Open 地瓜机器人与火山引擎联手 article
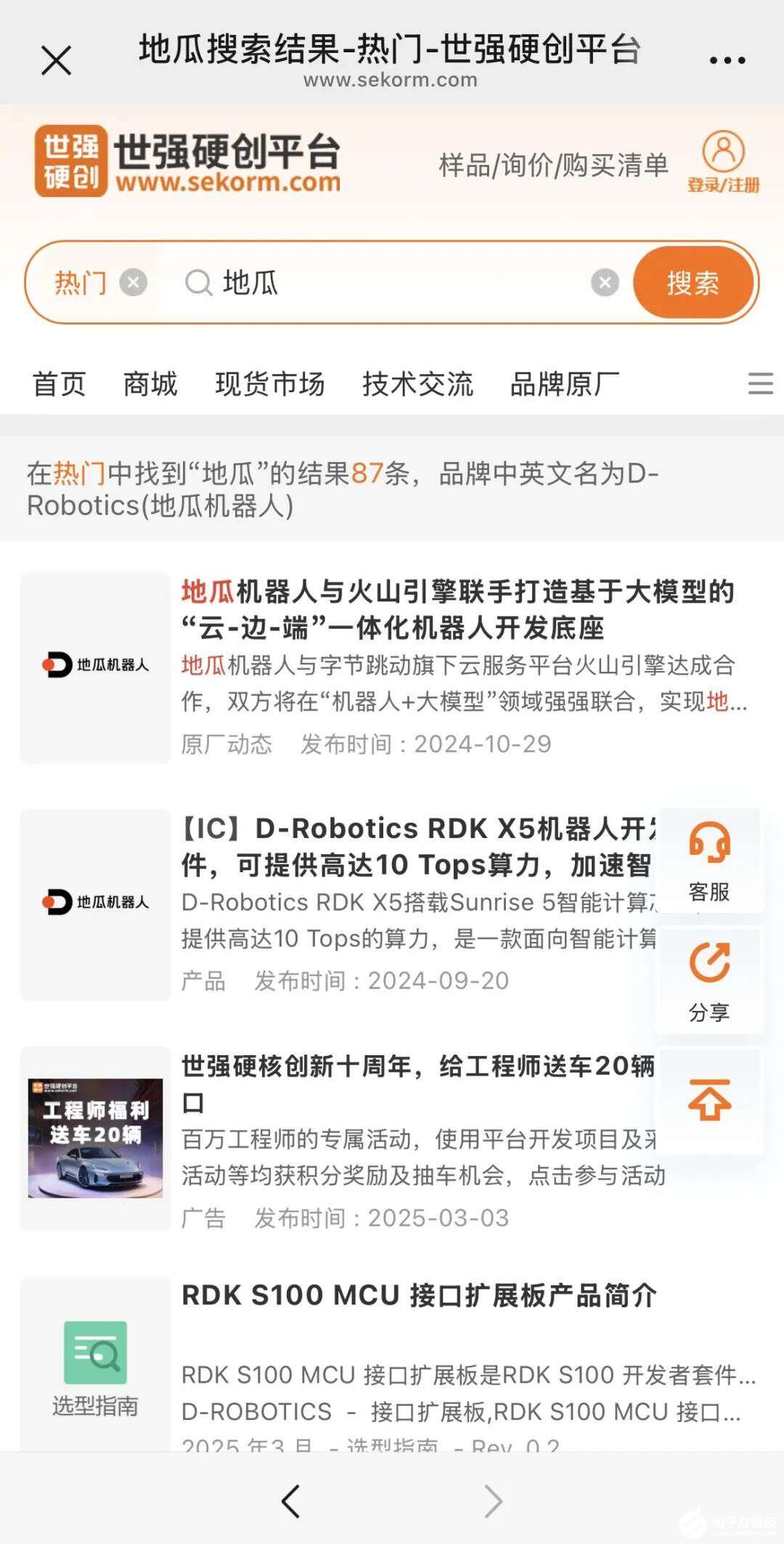784x1544 pixels. (x=457, y=610)
